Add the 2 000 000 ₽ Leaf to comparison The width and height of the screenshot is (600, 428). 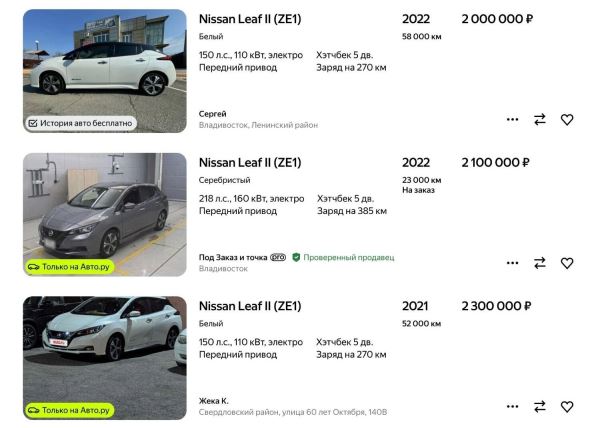[x=540, y=119]
